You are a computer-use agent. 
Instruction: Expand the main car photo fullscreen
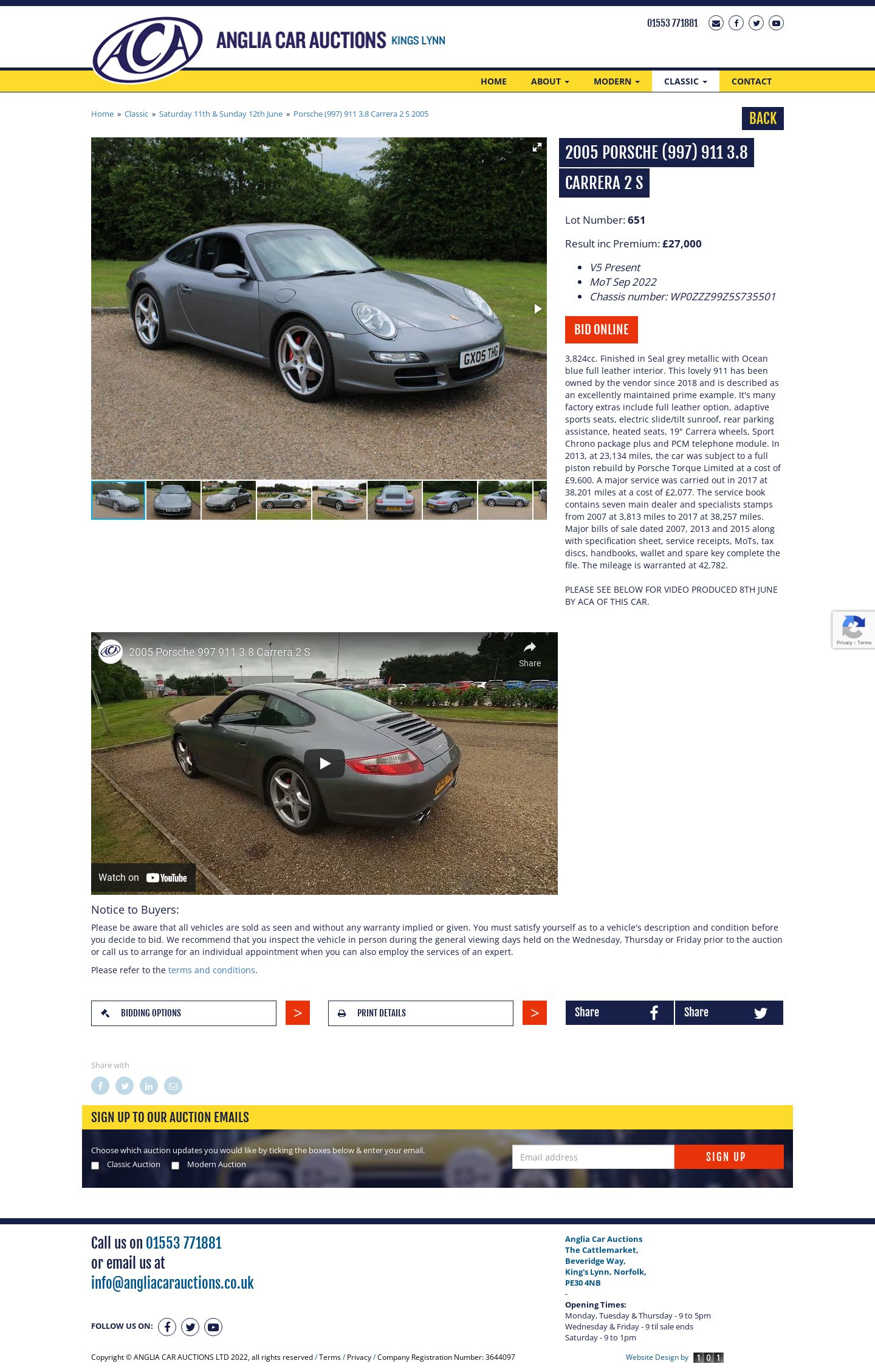[537, 147]
